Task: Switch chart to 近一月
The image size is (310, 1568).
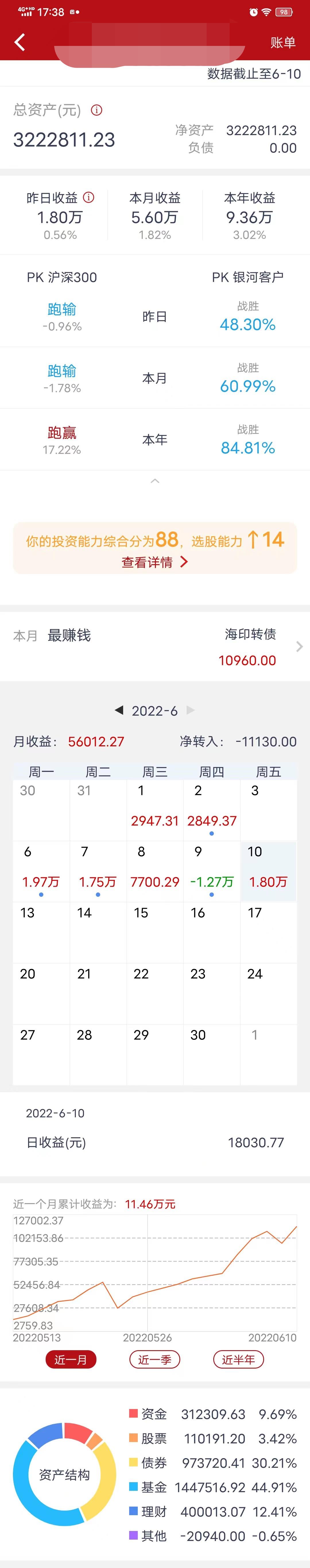Action: pos(71,1359)
